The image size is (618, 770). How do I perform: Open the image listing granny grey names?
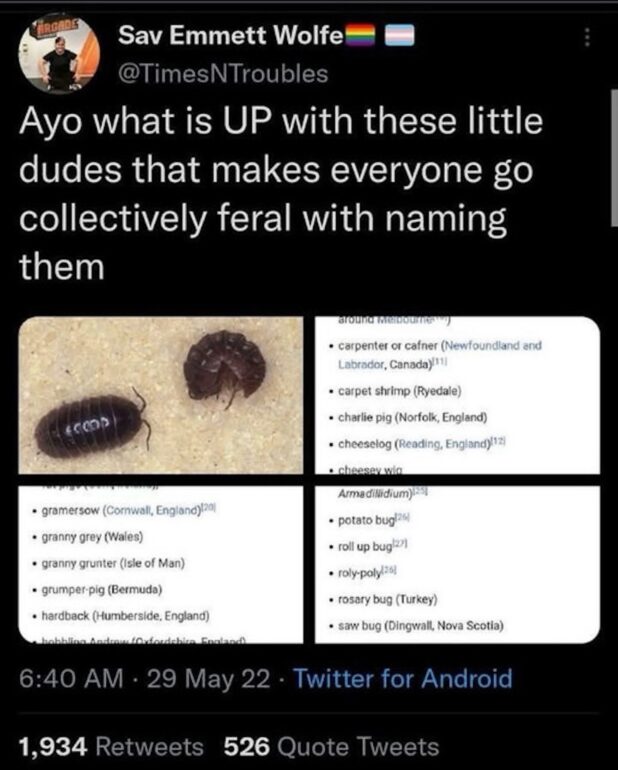(x=163, y=563)
